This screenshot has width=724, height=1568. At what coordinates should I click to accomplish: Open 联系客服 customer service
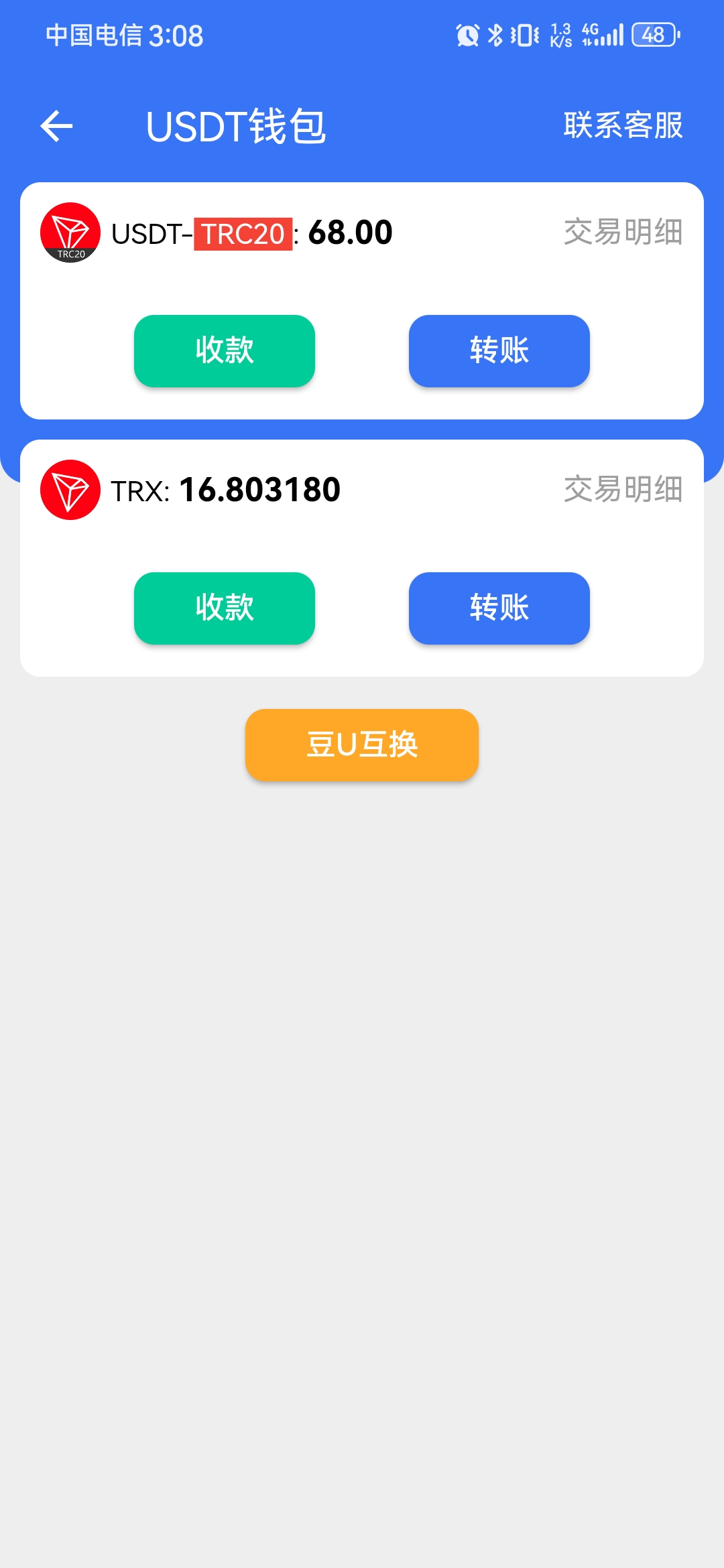tap(621, 126)
